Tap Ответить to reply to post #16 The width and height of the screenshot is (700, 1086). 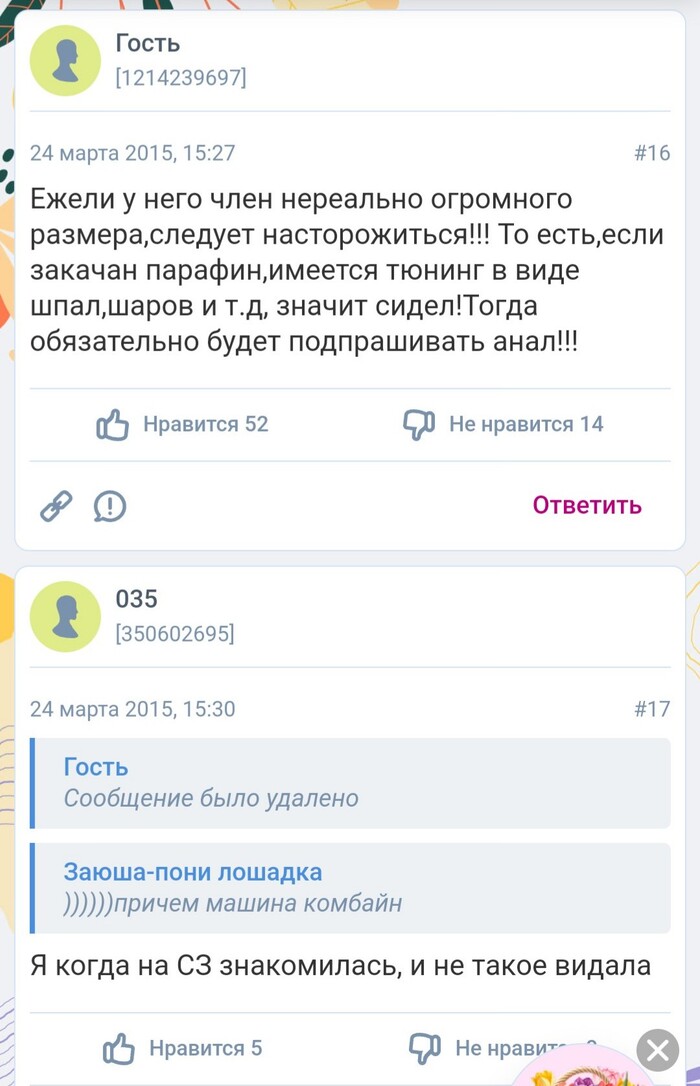(x=586, y=505)
